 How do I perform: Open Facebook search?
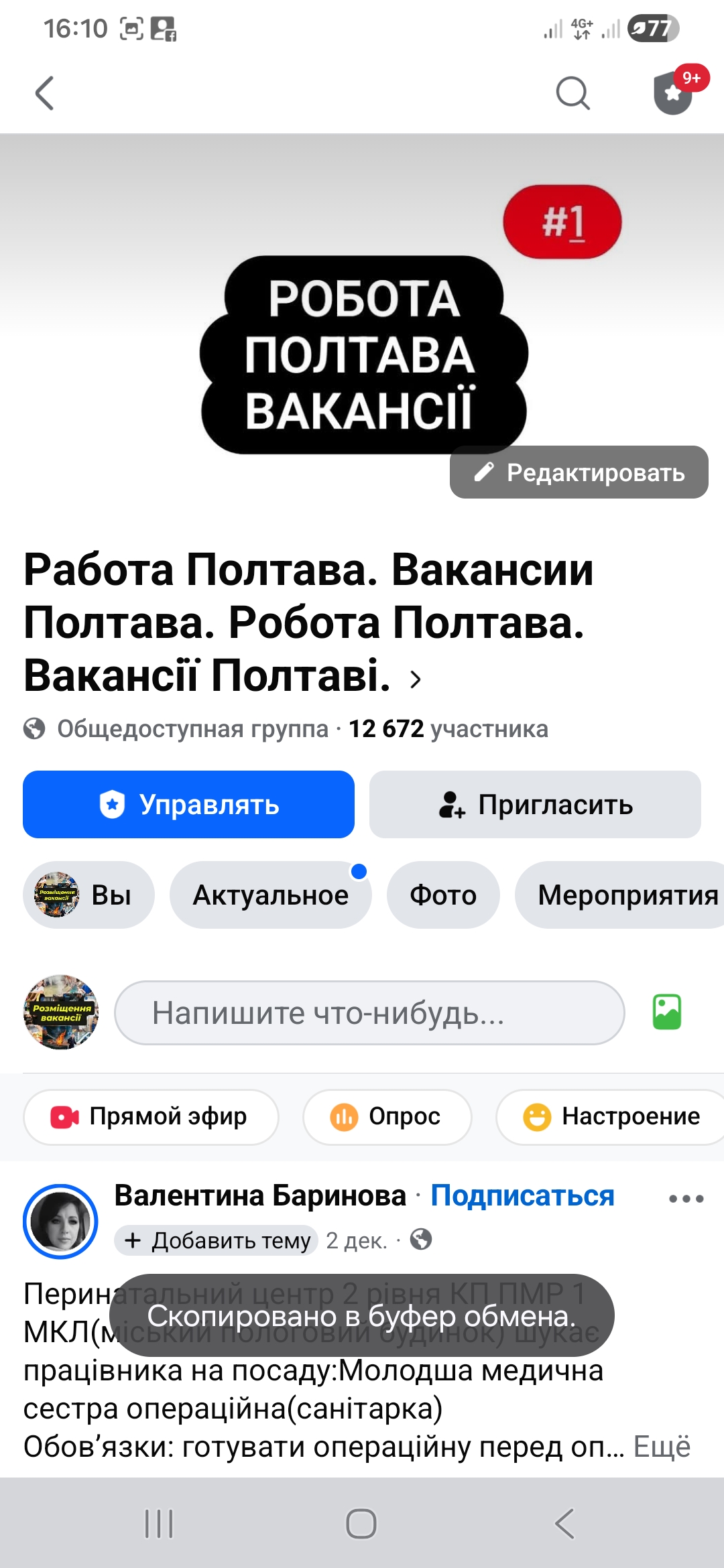pos(573,94)
